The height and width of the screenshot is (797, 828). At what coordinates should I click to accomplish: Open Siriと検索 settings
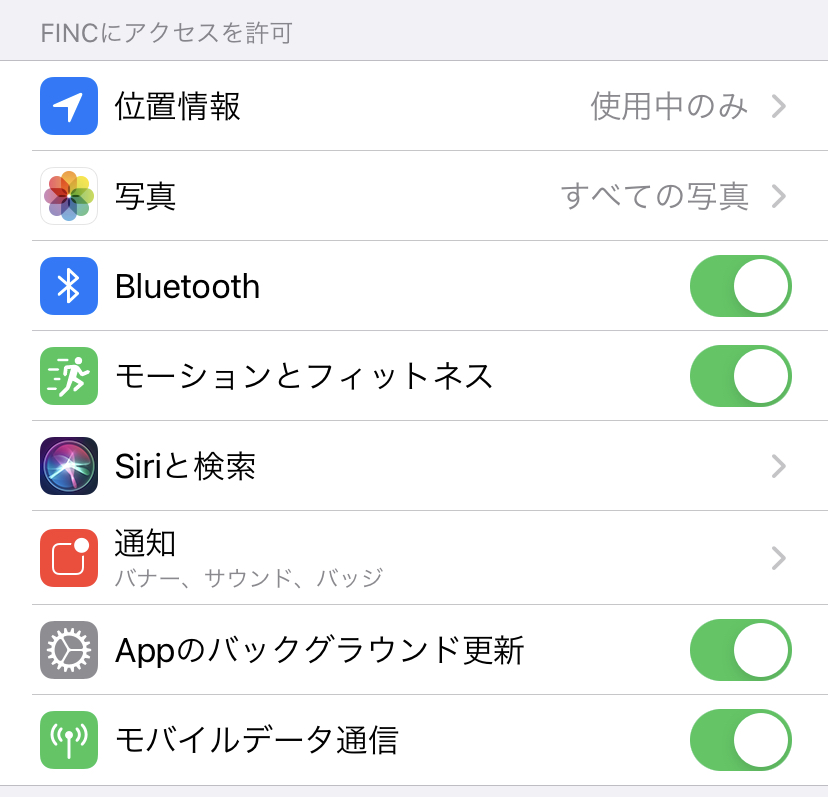click(x=414, y=466)
